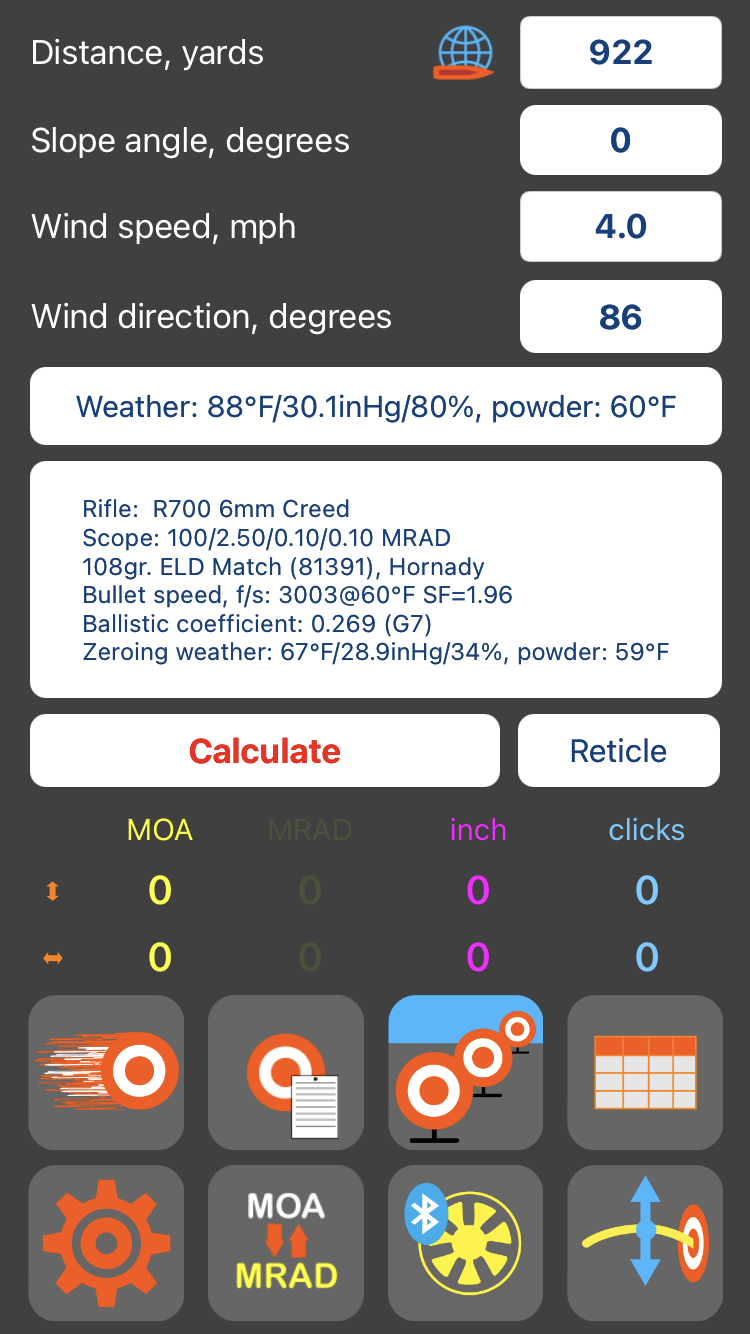The width and height of the screenshot is (750, 1334).
Task: Open the target with notes sheet
Action: 286,1072
